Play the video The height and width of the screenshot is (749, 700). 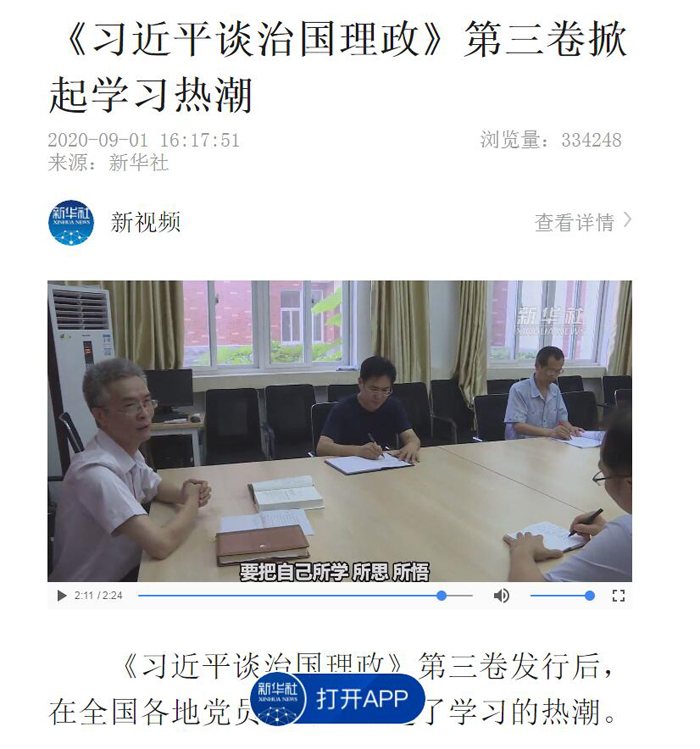[62, 596]
